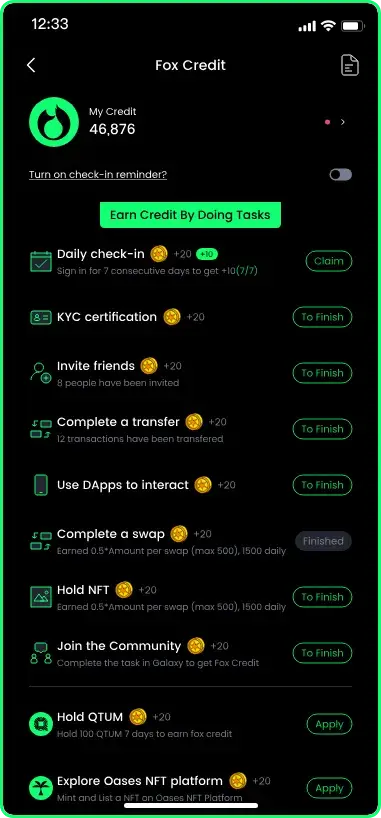The image size is (381, 818).
Task: Tap To Finish for Use DApps to interact
Action: point(322,485)
